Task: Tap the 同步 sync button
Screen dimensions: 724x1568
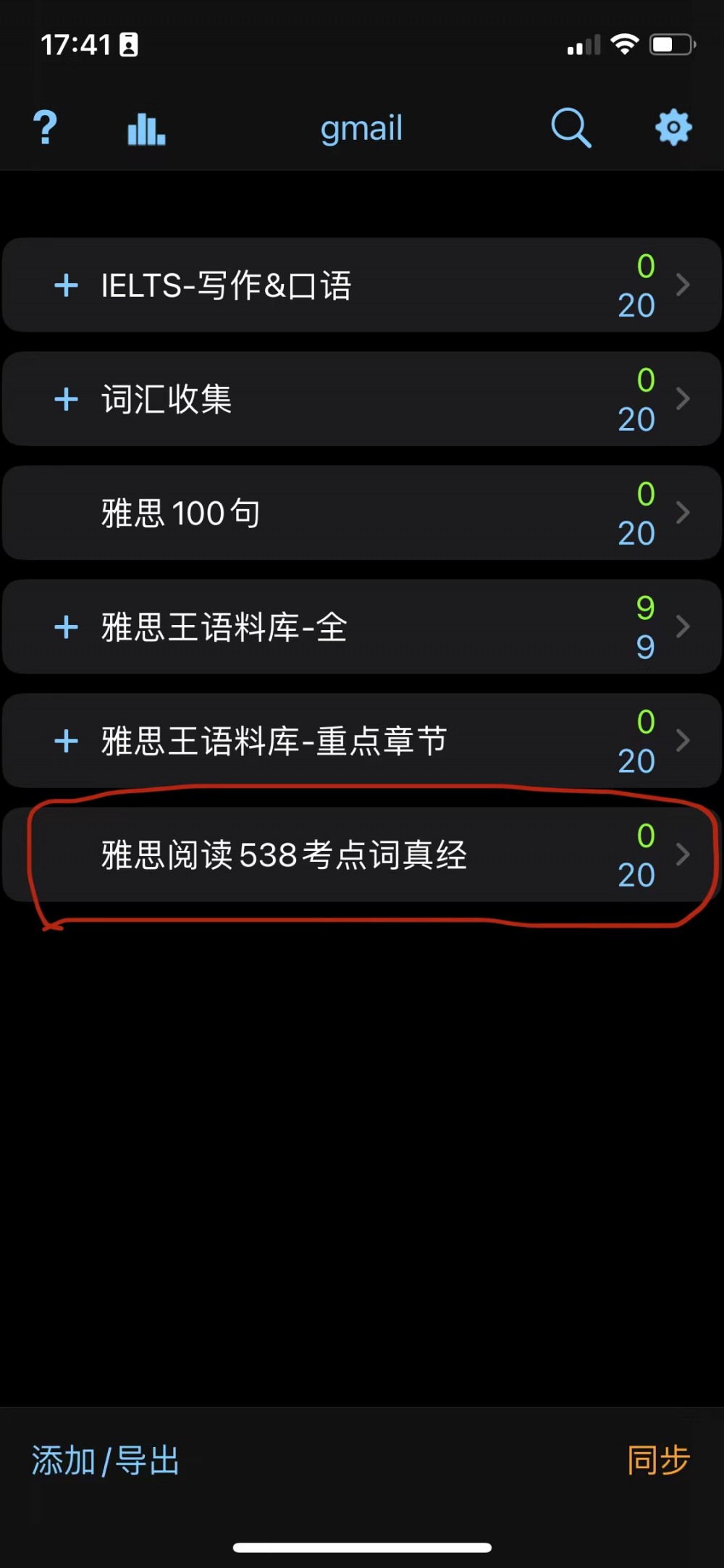Action: tap(658, 1460)
